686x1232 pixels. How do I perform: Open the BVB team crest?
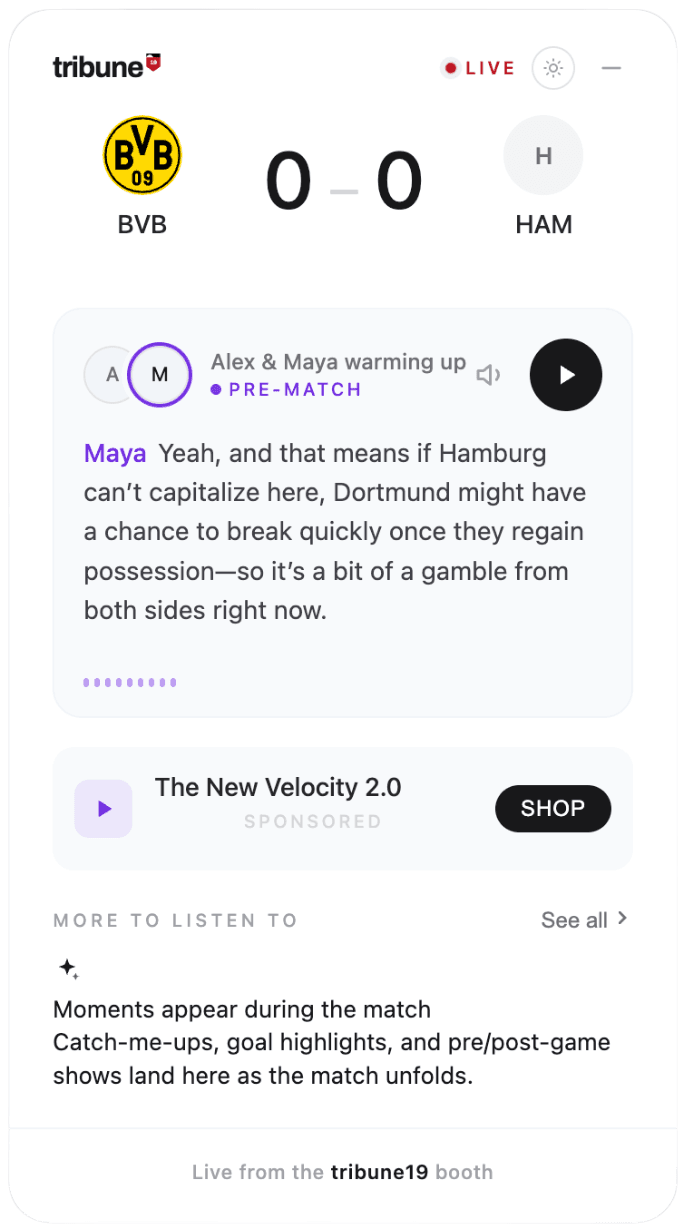(143, 155)
